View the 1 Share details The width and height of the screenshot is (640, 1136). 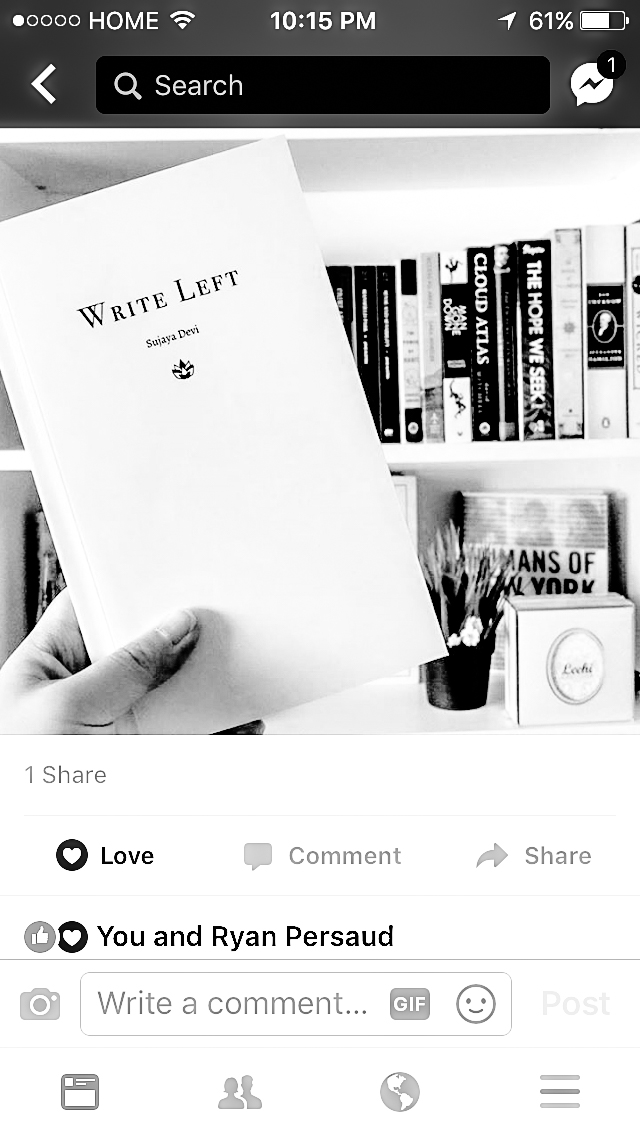[65, 775]
